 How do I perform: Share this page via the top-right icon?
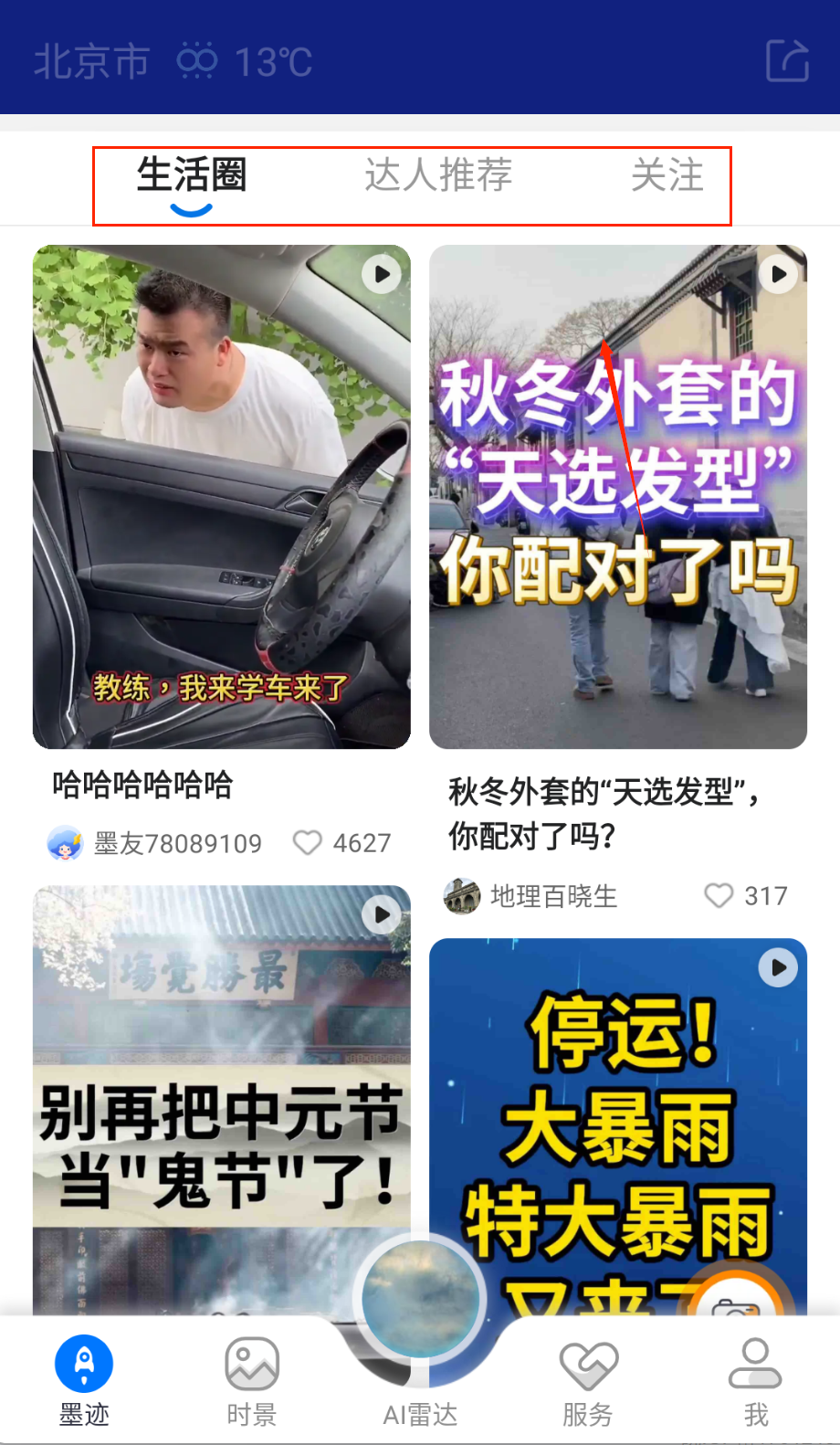[x=787, y=61]
